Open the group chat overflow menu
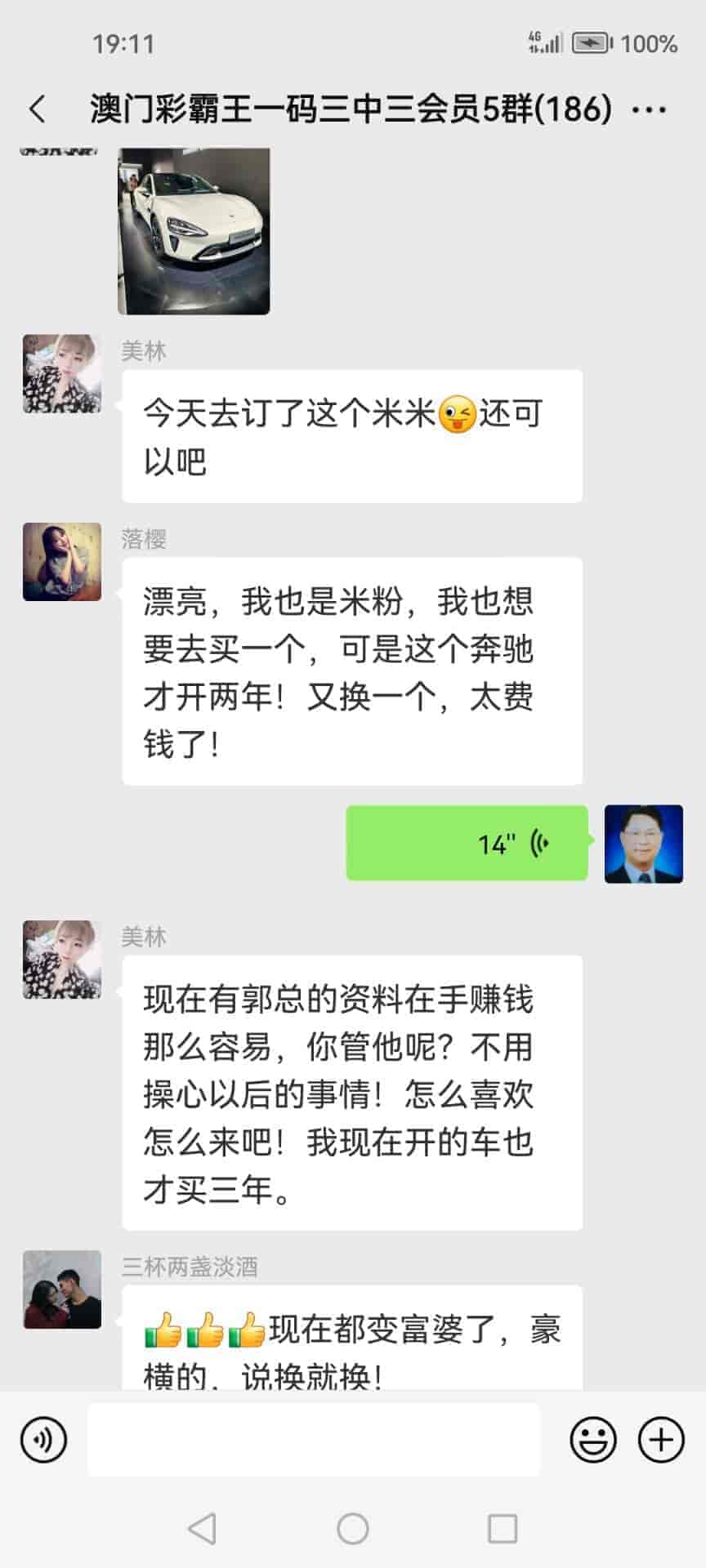706x1568 pixels. 650,109
